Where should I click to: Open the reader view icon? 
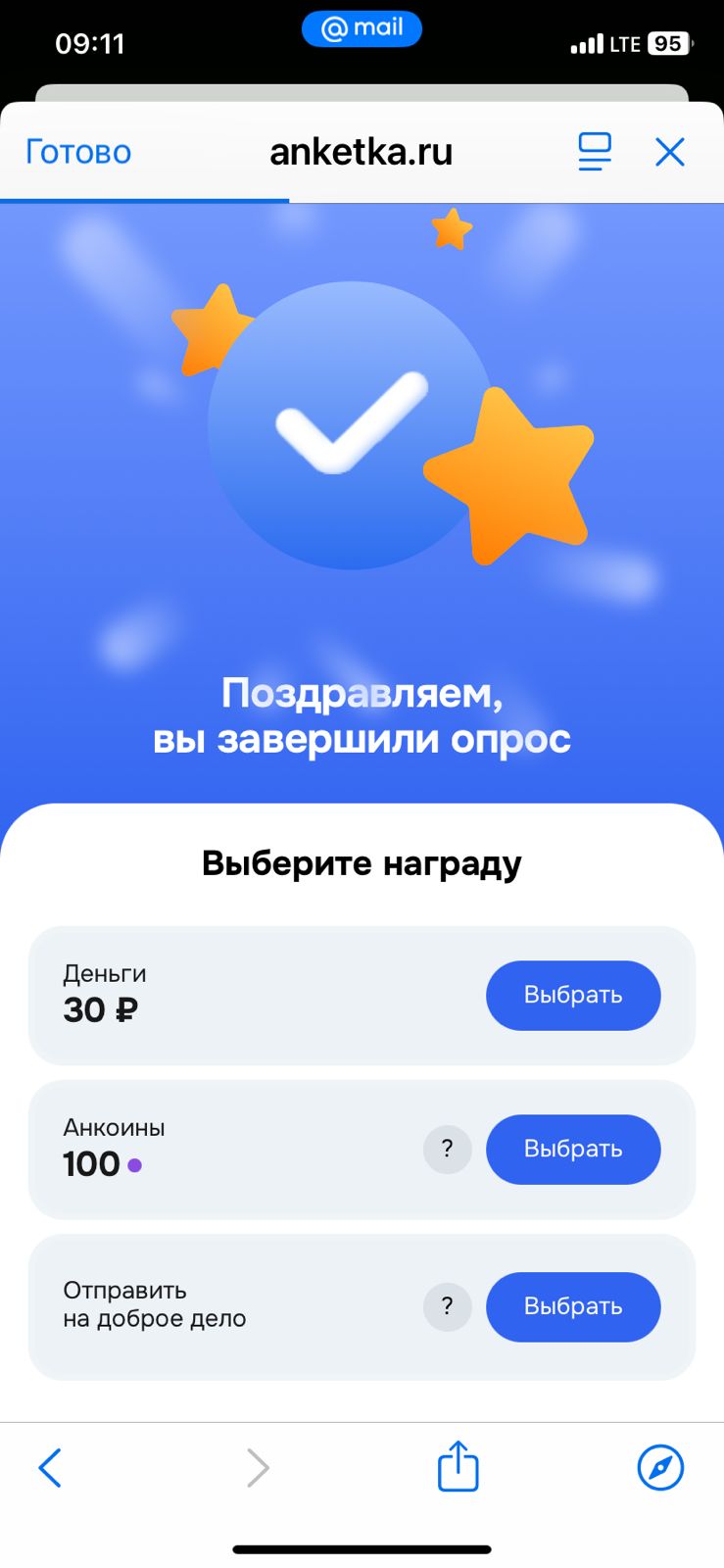pos(594,152)
